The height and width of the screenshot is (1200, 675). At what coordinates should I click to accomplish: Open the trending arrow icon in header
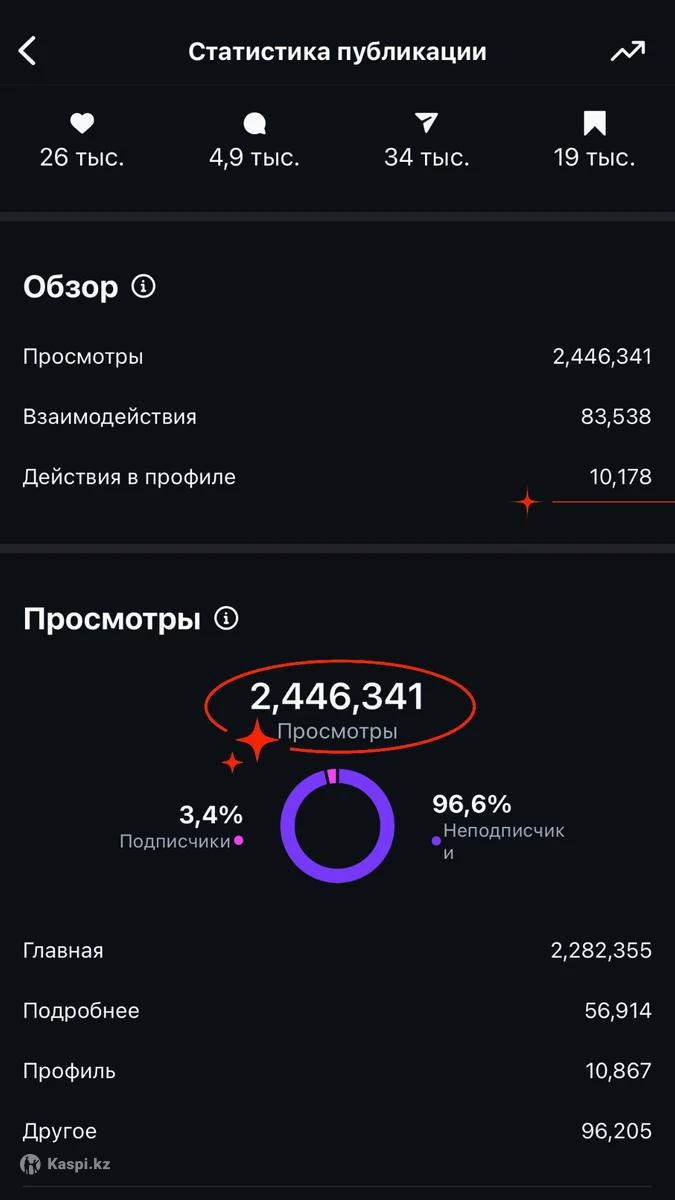pyautogui.click(x=628, y=51)
